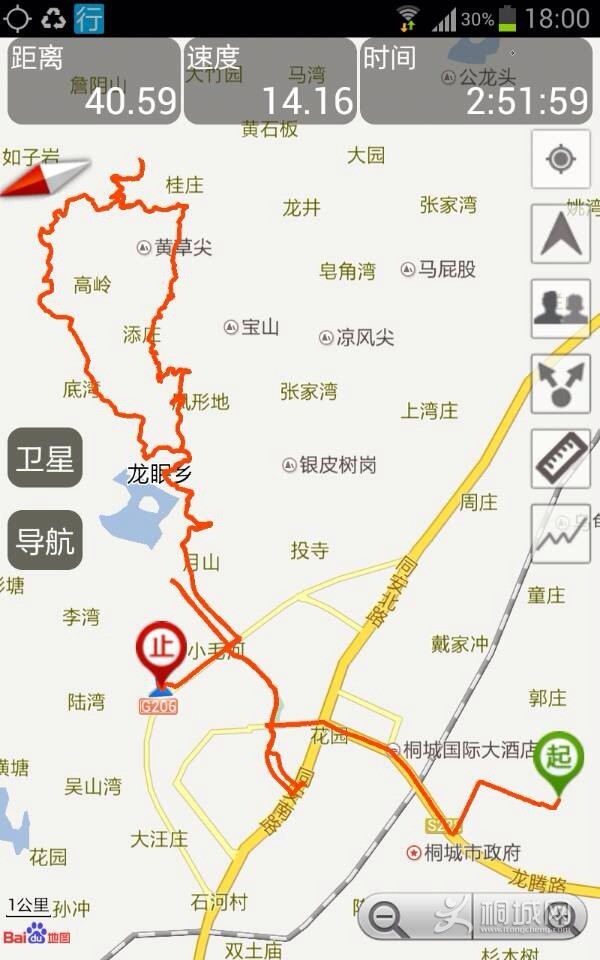Open the route waypoints icon
The image size is (600, 960).
pos(560,383)
